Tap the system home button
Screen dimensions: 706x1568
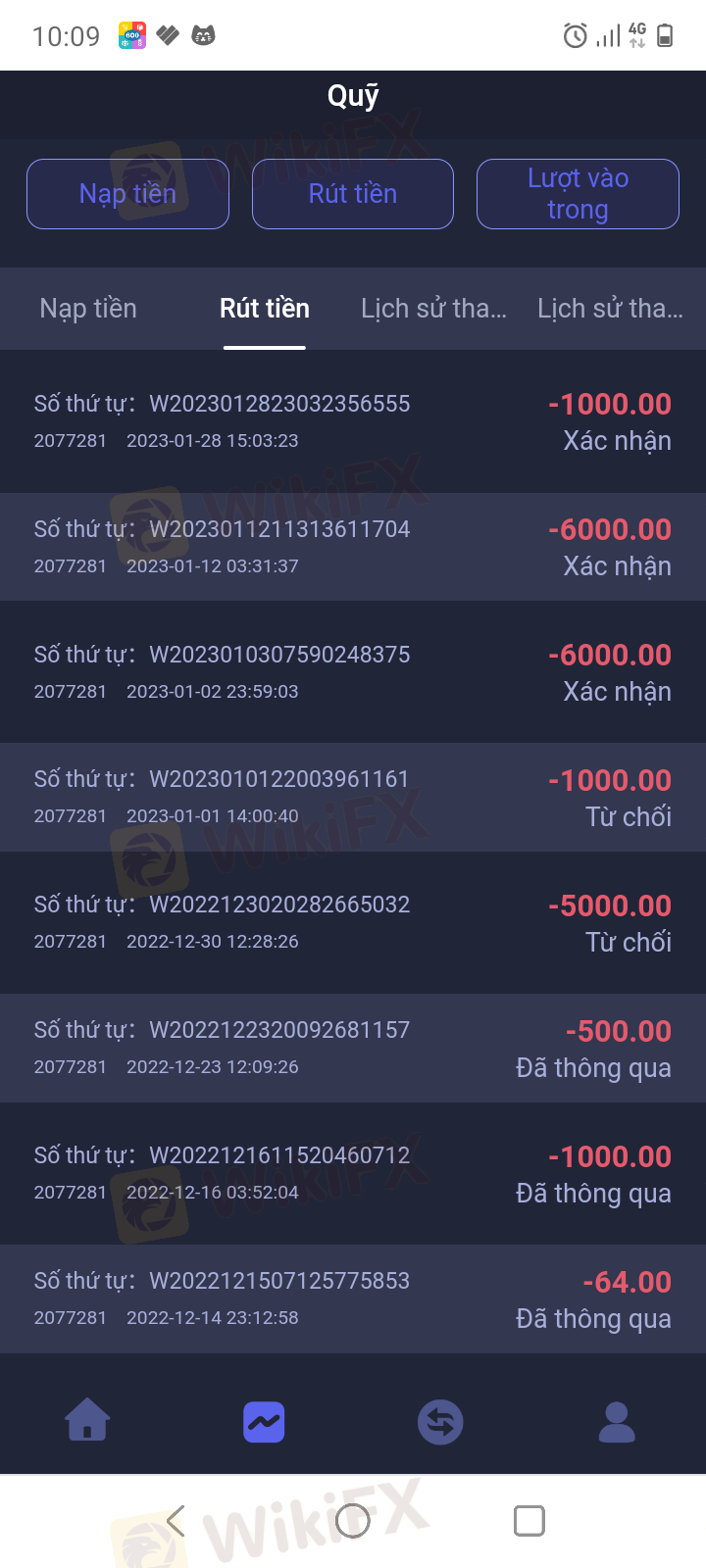click(353, 1521)
